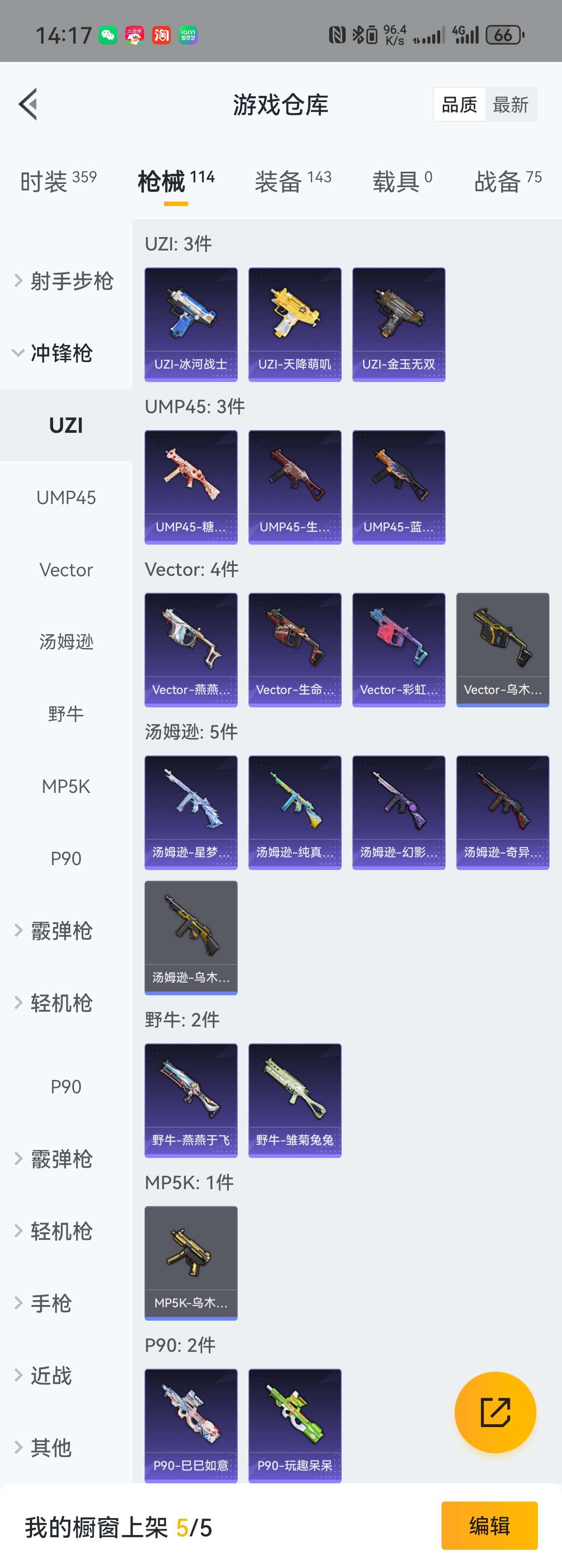Select UMP45 in the sidebar list
The height and width of the screenshot is (1568, 562).
coord(65,497)
